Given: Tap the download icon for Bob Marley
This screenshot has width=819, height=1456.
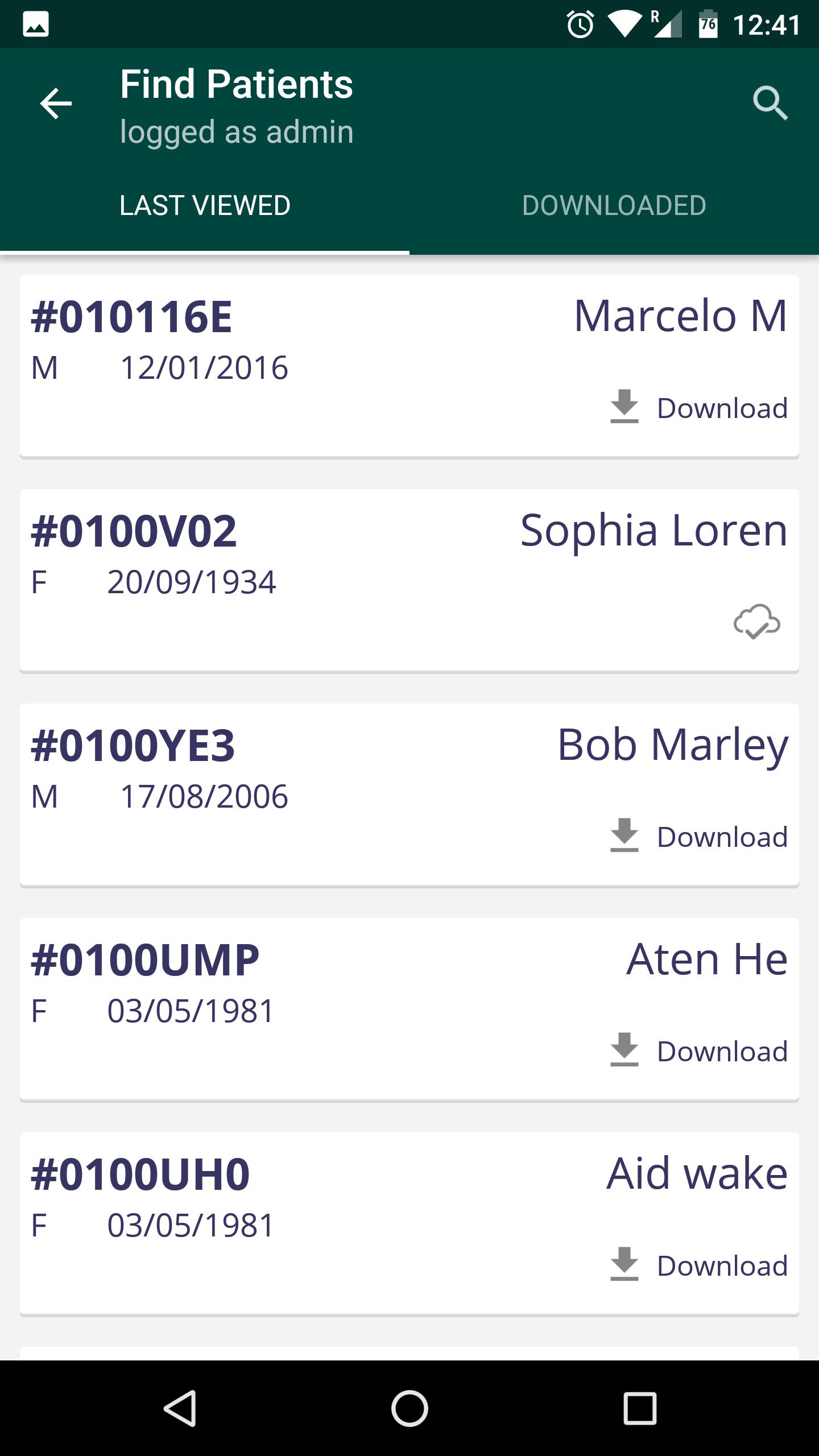Looking at the screenshot, I should pyautogui.click(x=624, y=836).
